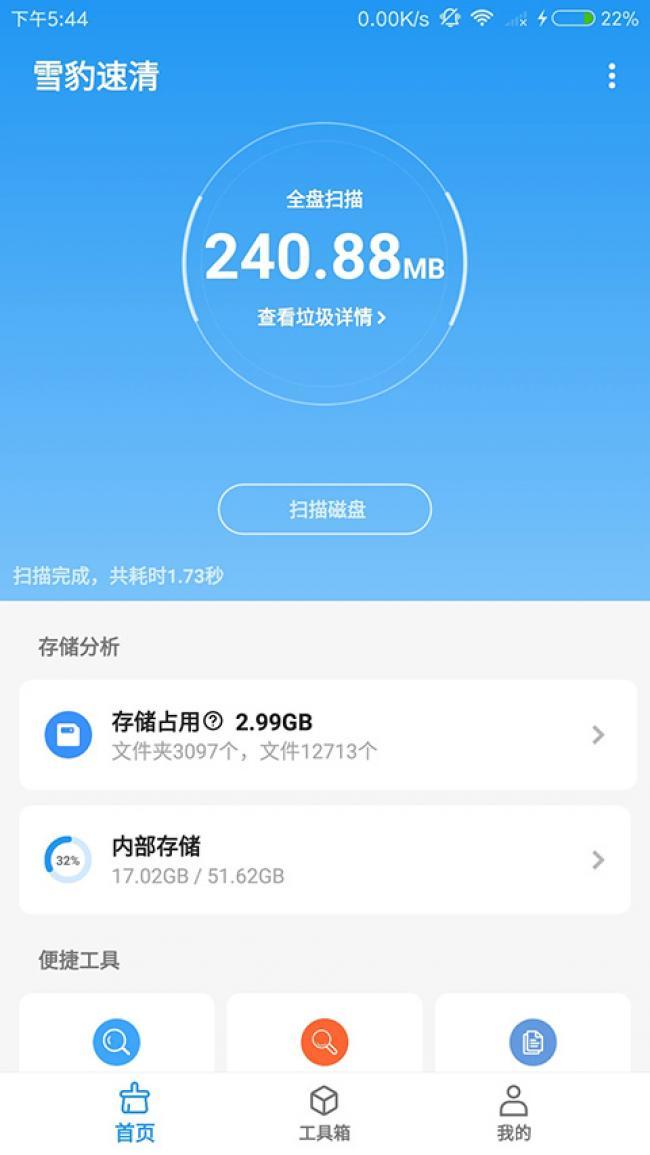Switch to the 工具箱 tab
Screen dimensions: 650x1155
click(324, 1114)
